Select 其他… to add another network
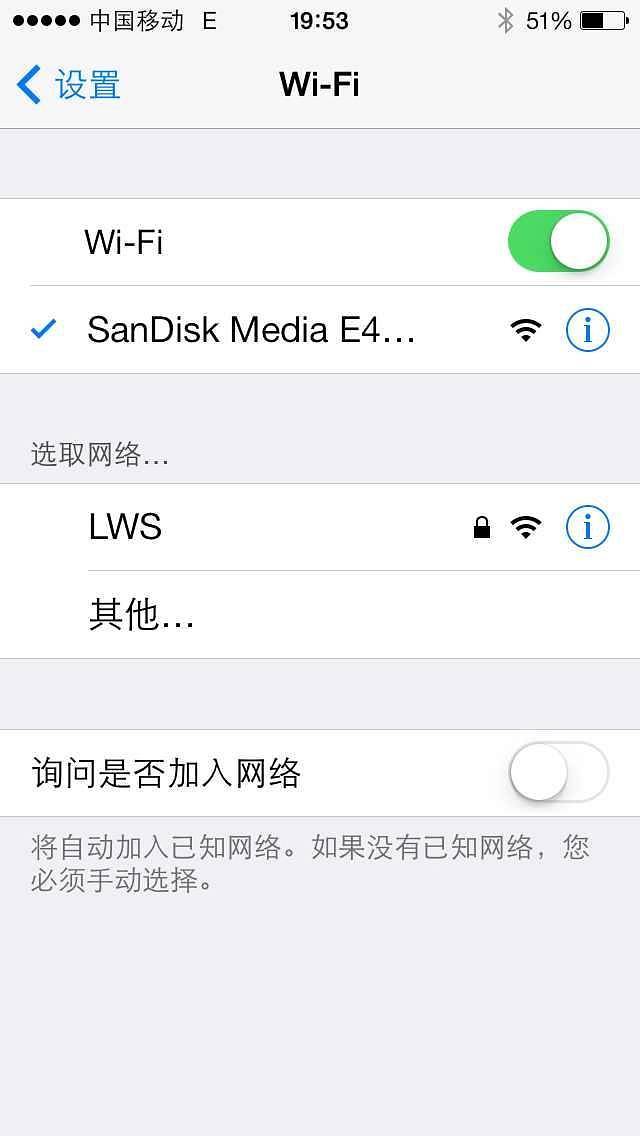 pyautogui.click(x=141, y=615)
